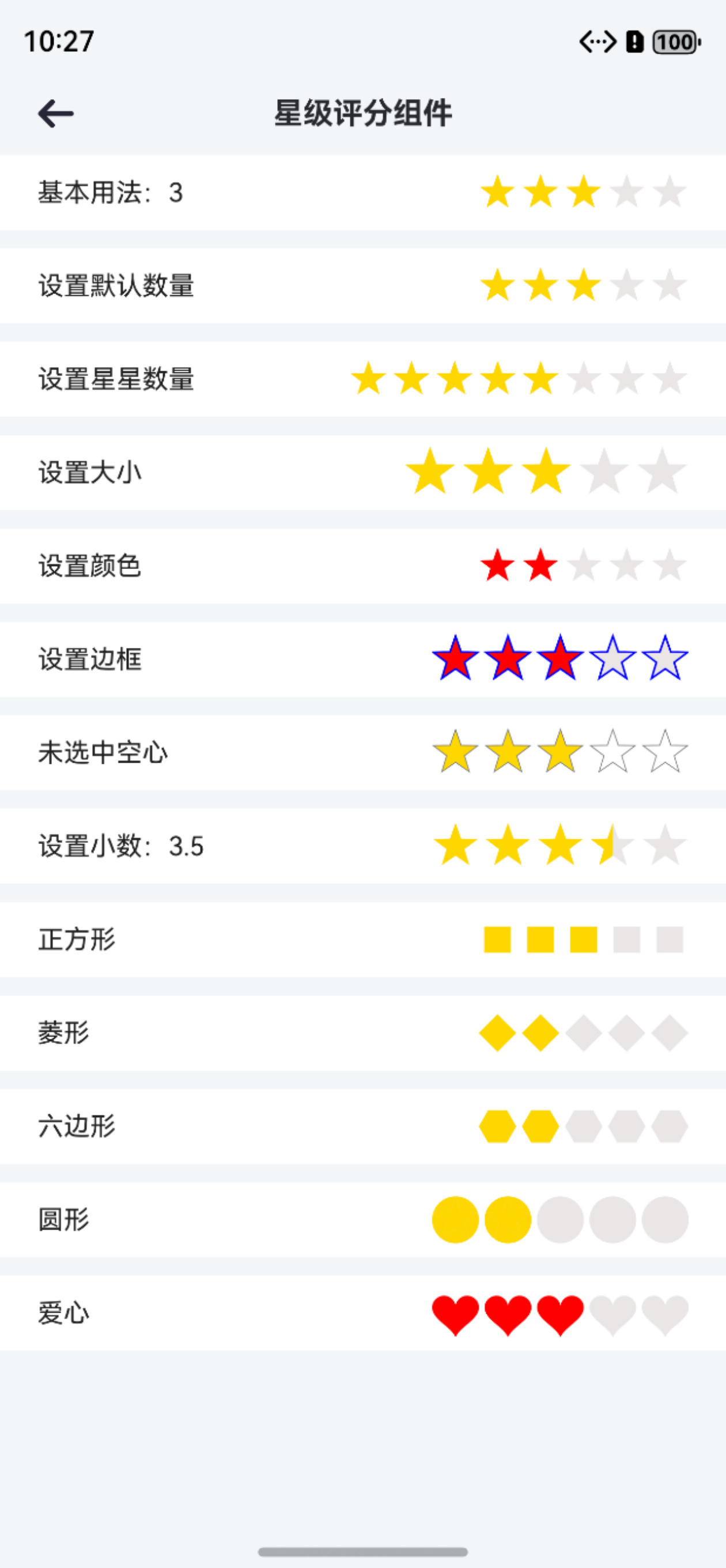Set 基本用法 rating to five stars
Screen dimensions: 726x1568
(670, 193)
